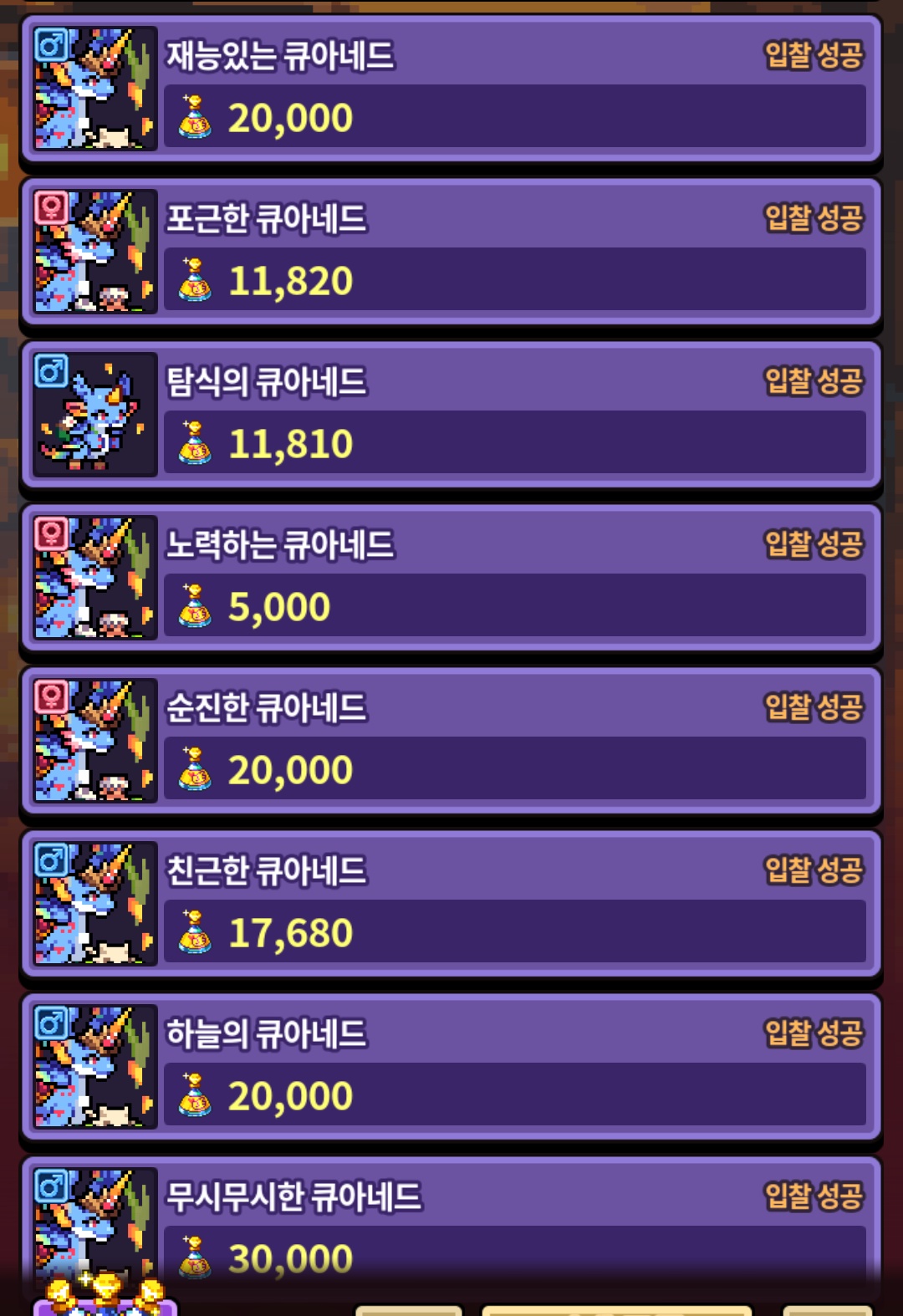Screen dimensions: 903x1316
Task: Open the 순진한 큐아네드 row
Action: 451,740
